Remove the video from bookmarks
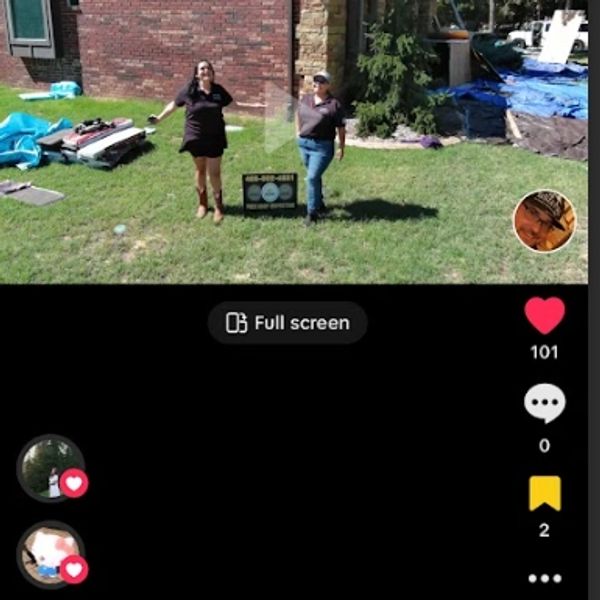The image size is (600, 600). [x=544, y=492]
